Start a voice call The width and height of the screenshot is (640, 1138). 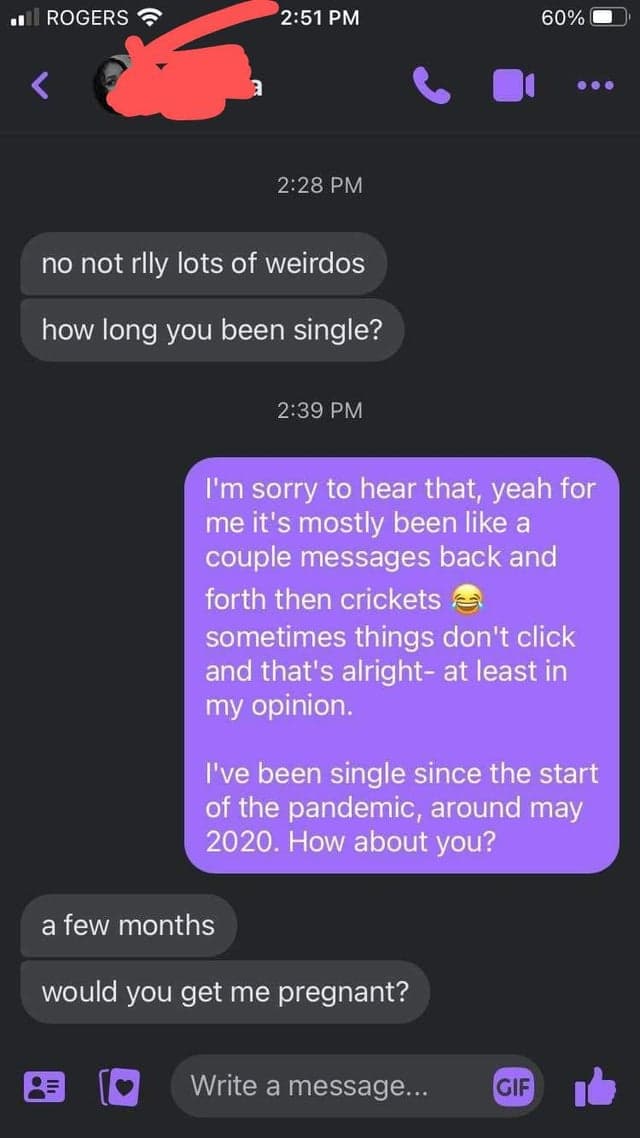432,86
